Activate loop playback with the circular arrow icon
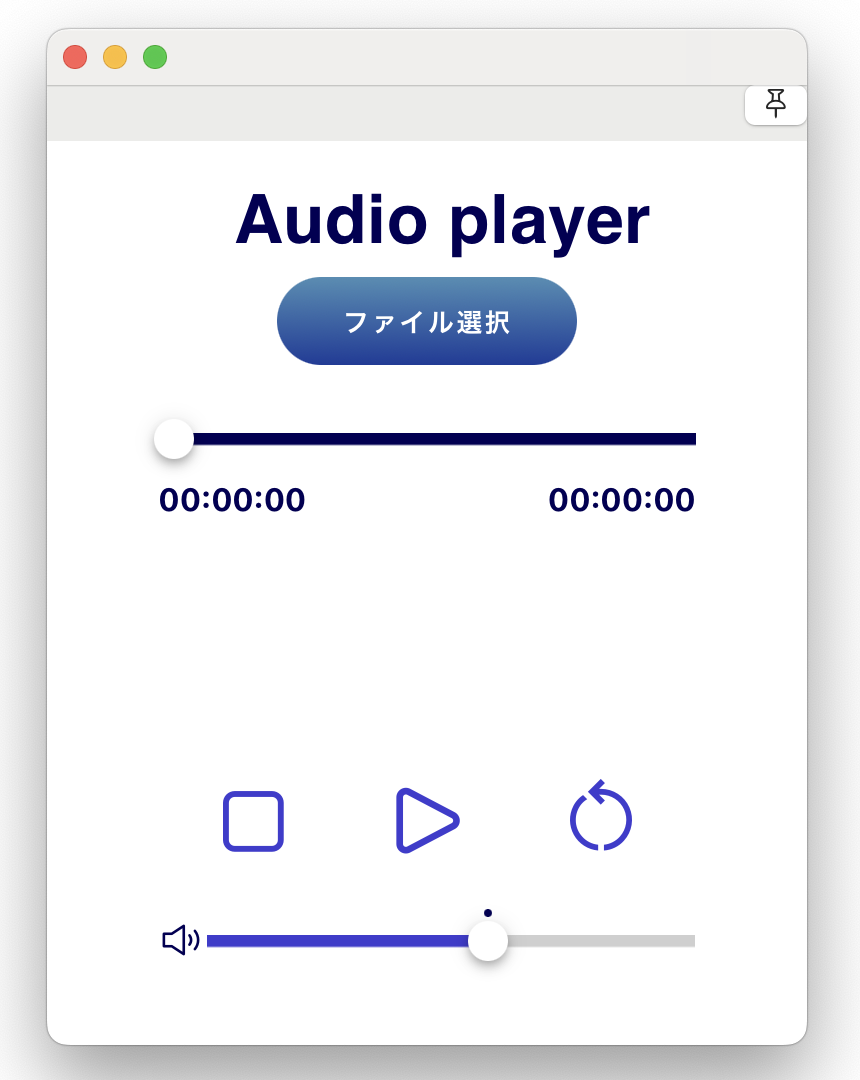 pos(600,818)
